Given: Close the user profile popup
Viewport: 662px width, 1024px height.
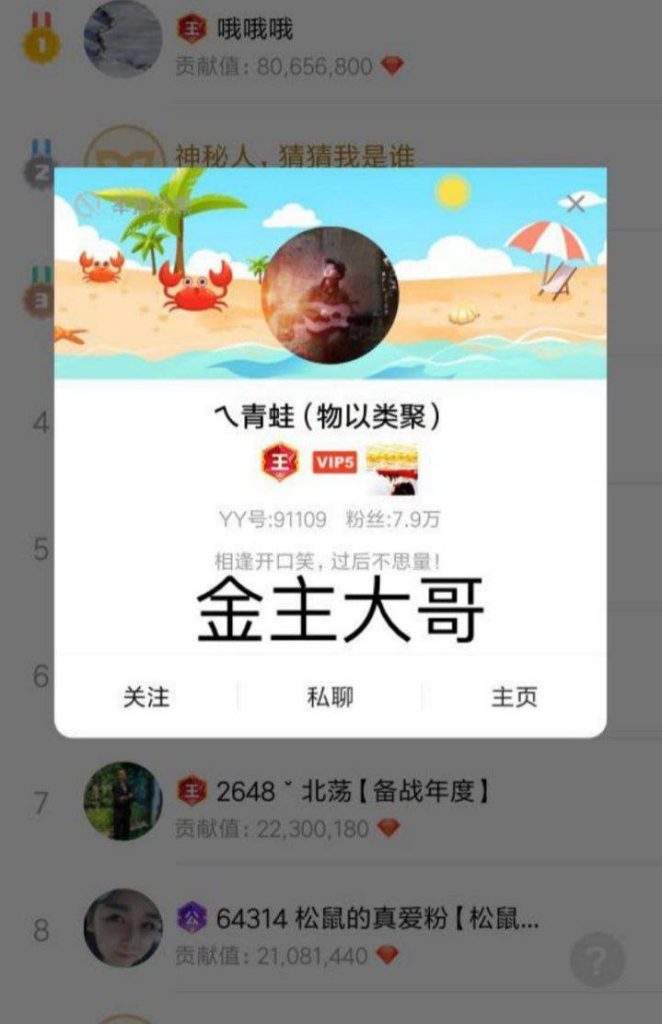Looking at the screenshot, I should (x=575, y=204).
